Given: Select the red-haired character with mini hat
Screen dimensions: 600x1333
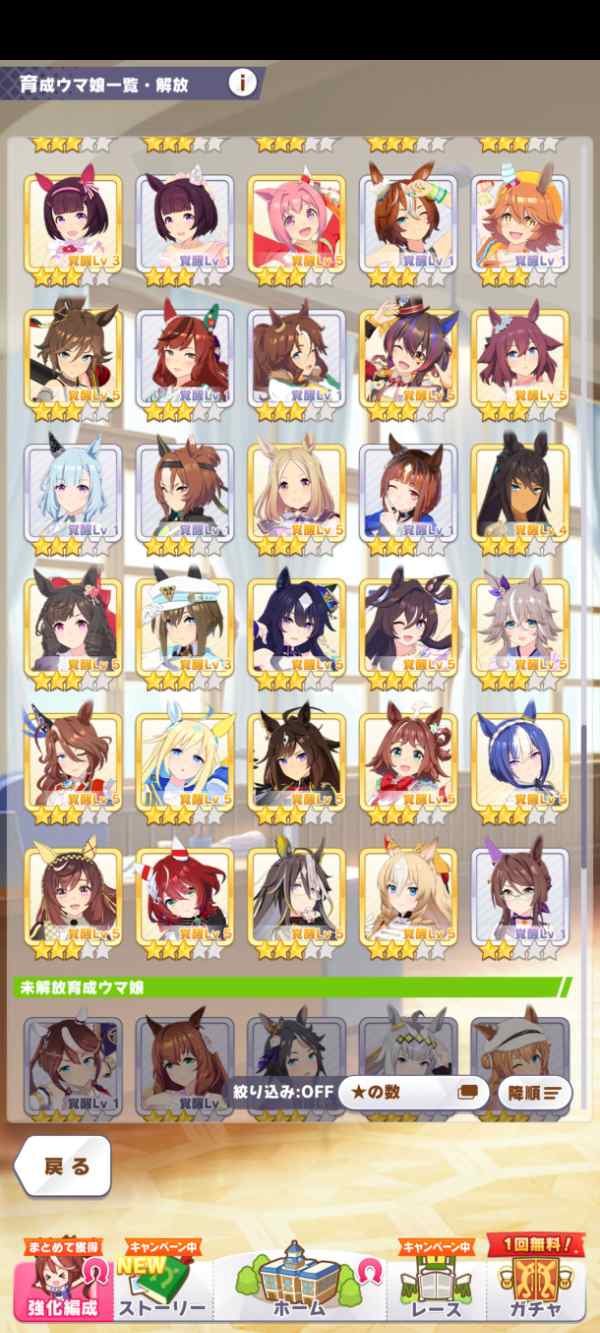Looking at the screenshot, I should pos(184,897).
